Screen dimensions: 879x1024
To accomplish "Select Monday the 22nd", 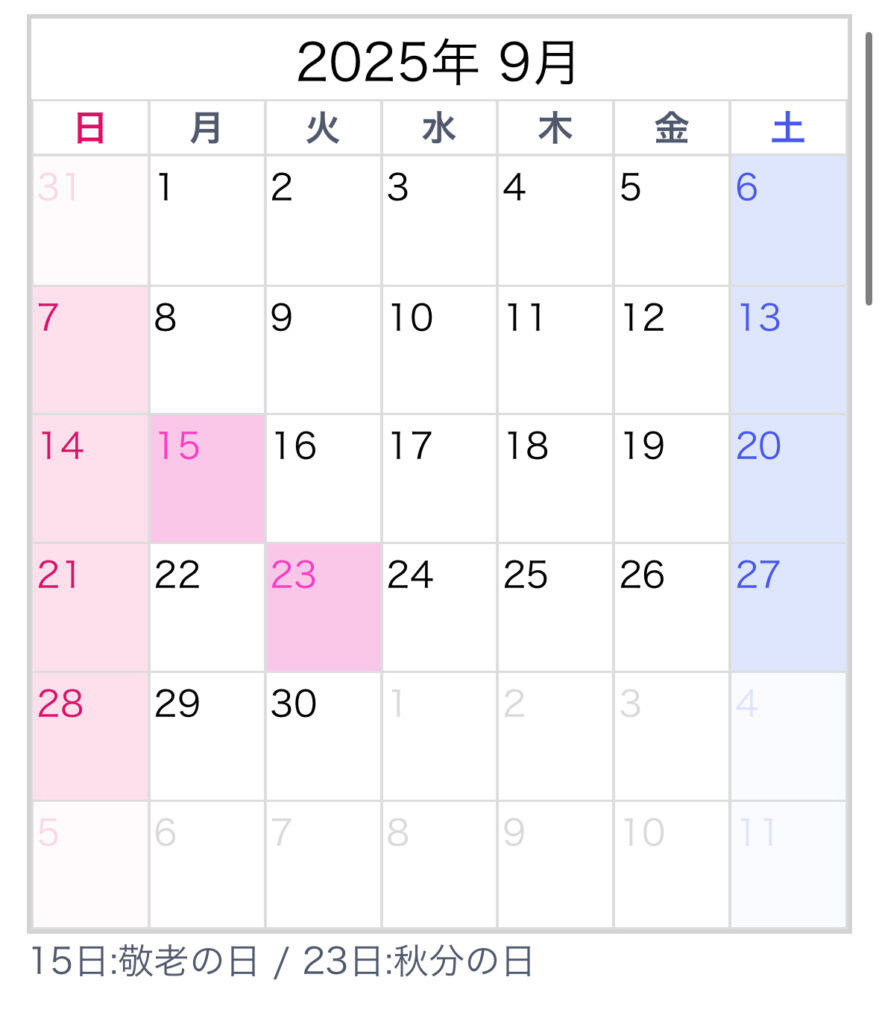I will point(207,607).
